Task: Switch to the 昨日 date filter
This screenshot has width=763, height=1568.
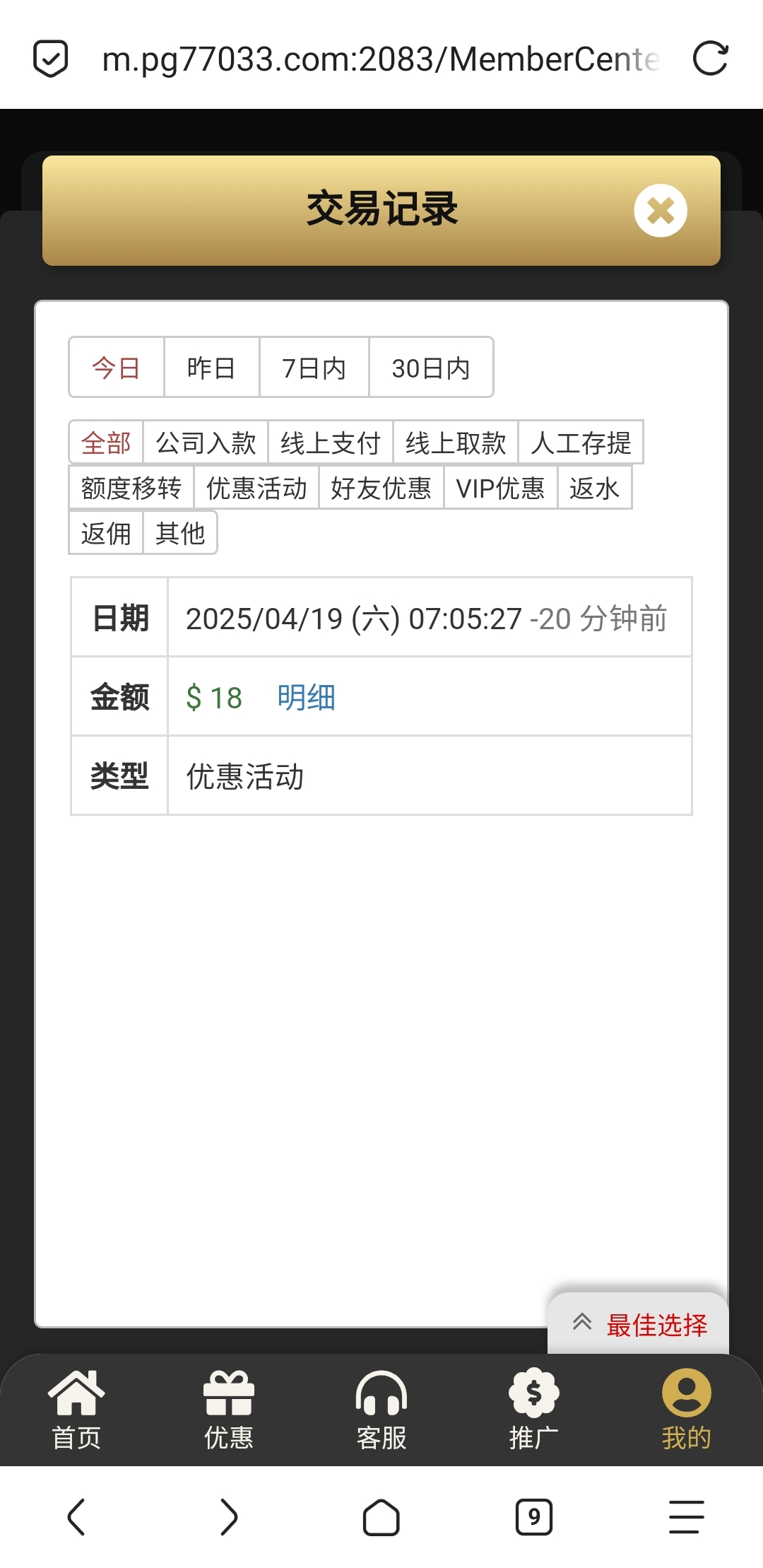Action: (211, 368)
